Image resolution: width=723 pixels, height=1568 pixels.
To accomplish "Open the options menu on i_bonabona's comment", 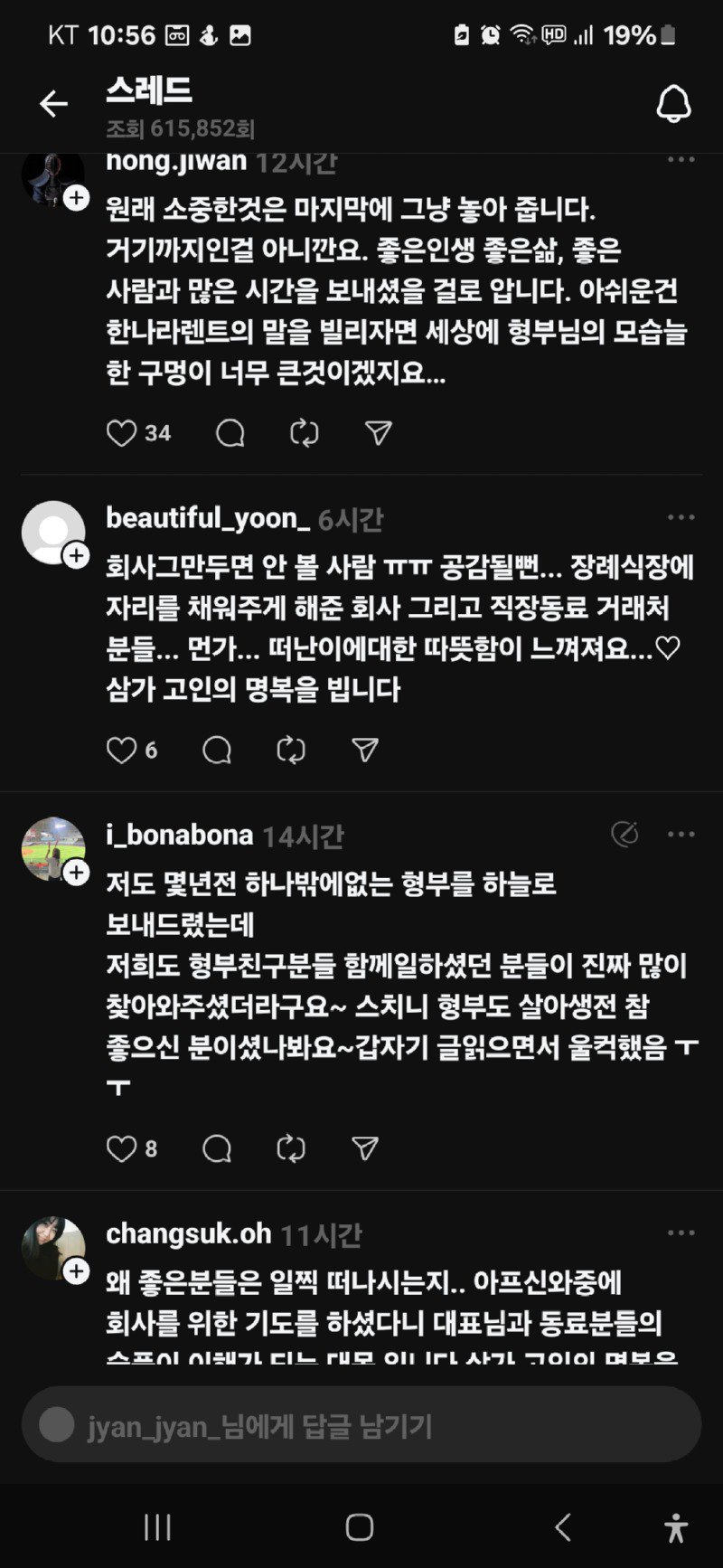I will (x=679, y=834).
